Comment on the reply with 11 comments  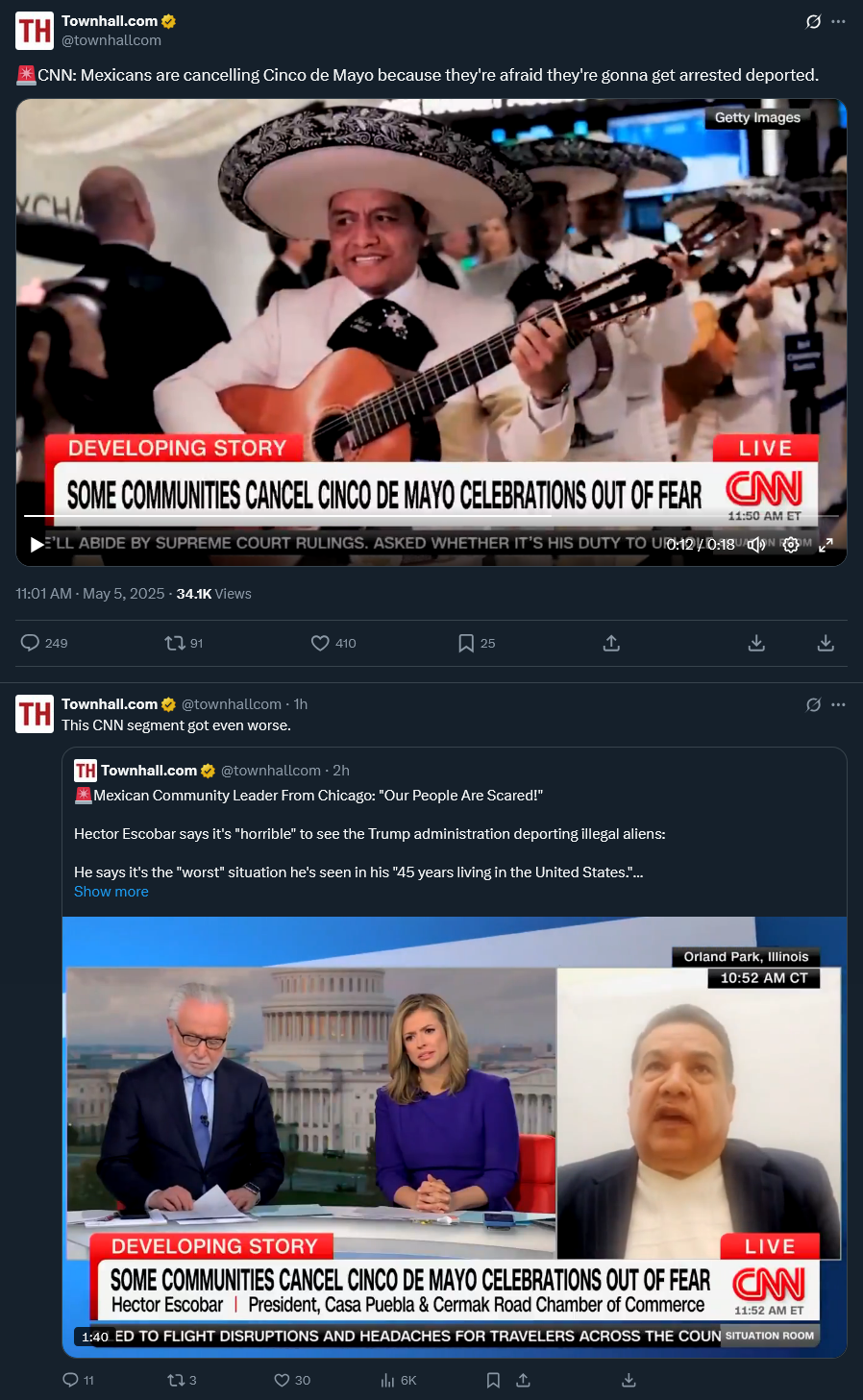70,1380
